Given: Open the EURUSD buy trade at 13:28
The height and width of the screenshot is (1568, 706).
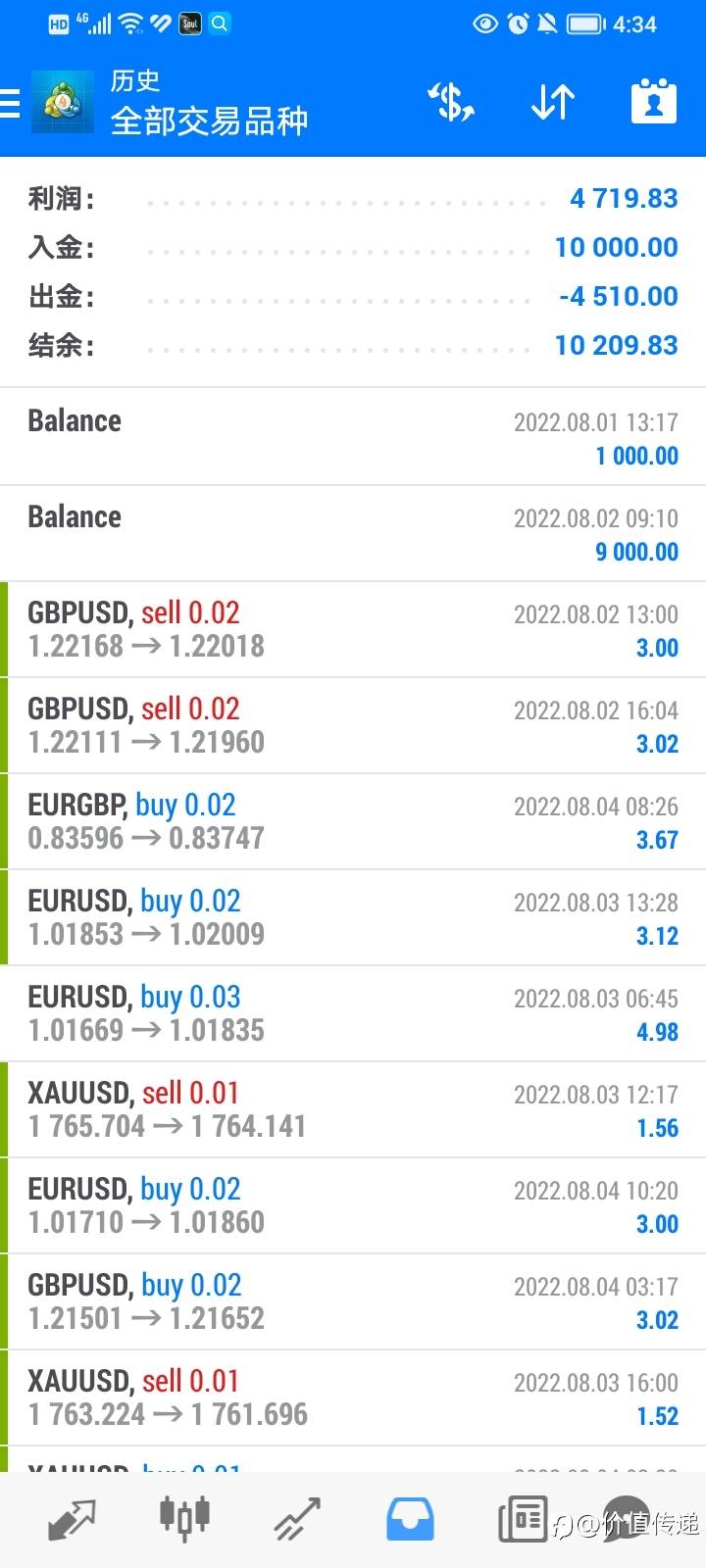Looking at the screenshot, I should 353,917.
